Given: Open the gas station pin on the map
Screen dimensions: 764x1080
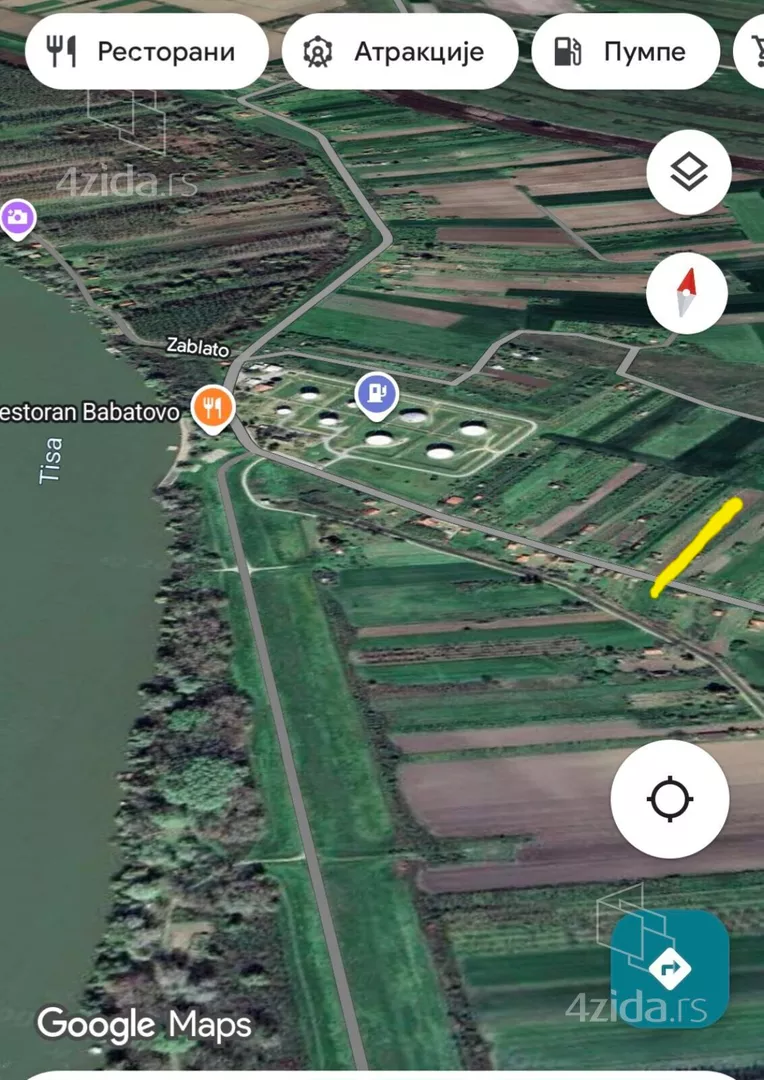Looking at the screenshot, I should click(376, 394).
